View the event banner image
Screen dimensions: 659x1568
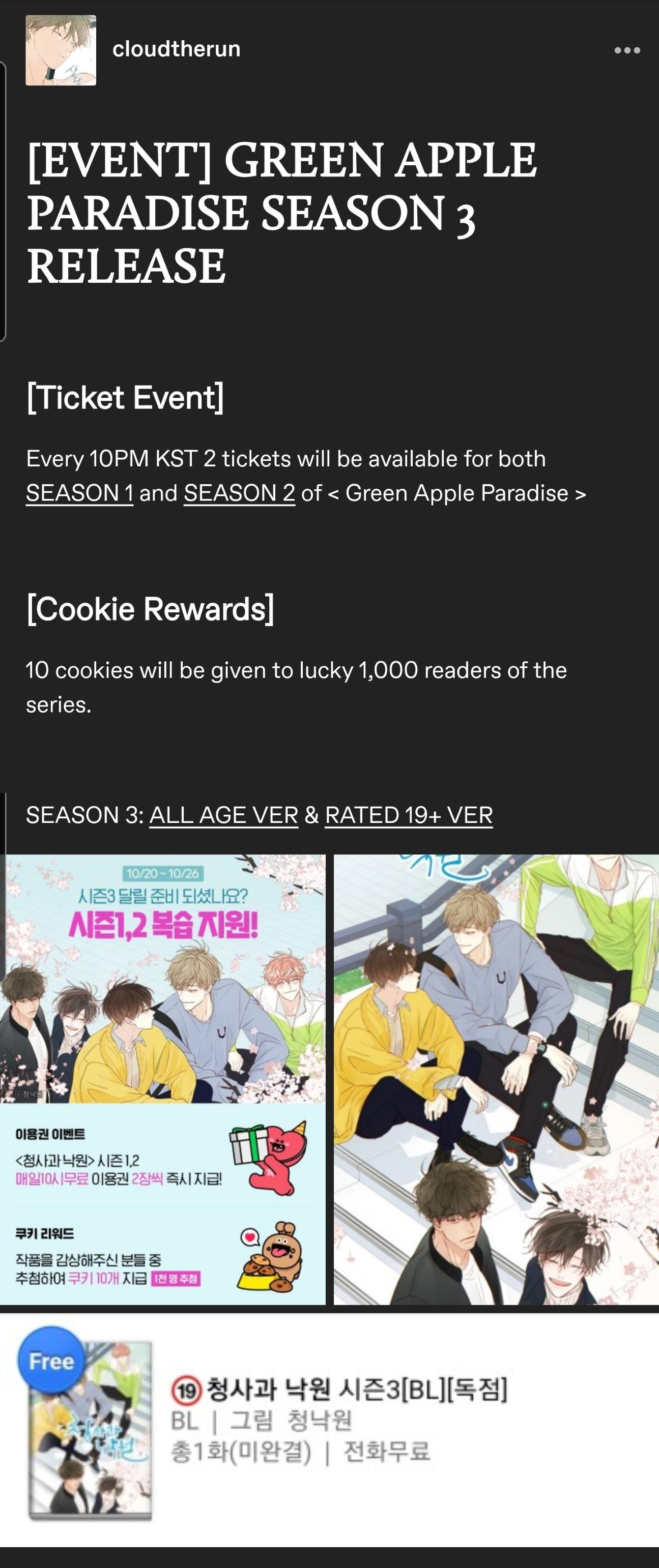point(163,1079)
